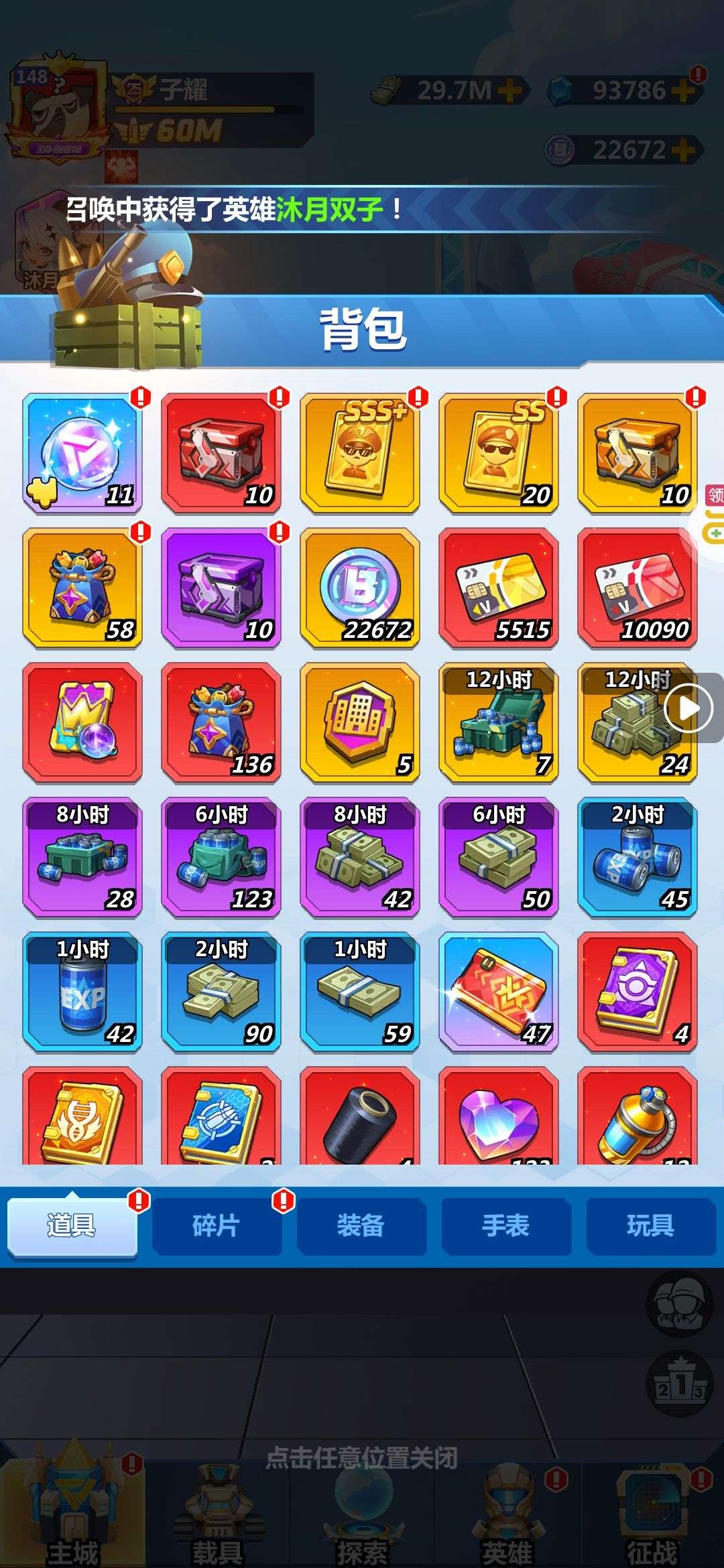Switch to the 装备 tab
The width and height of the screenshot is (724, 1568).
(361, 1226)
